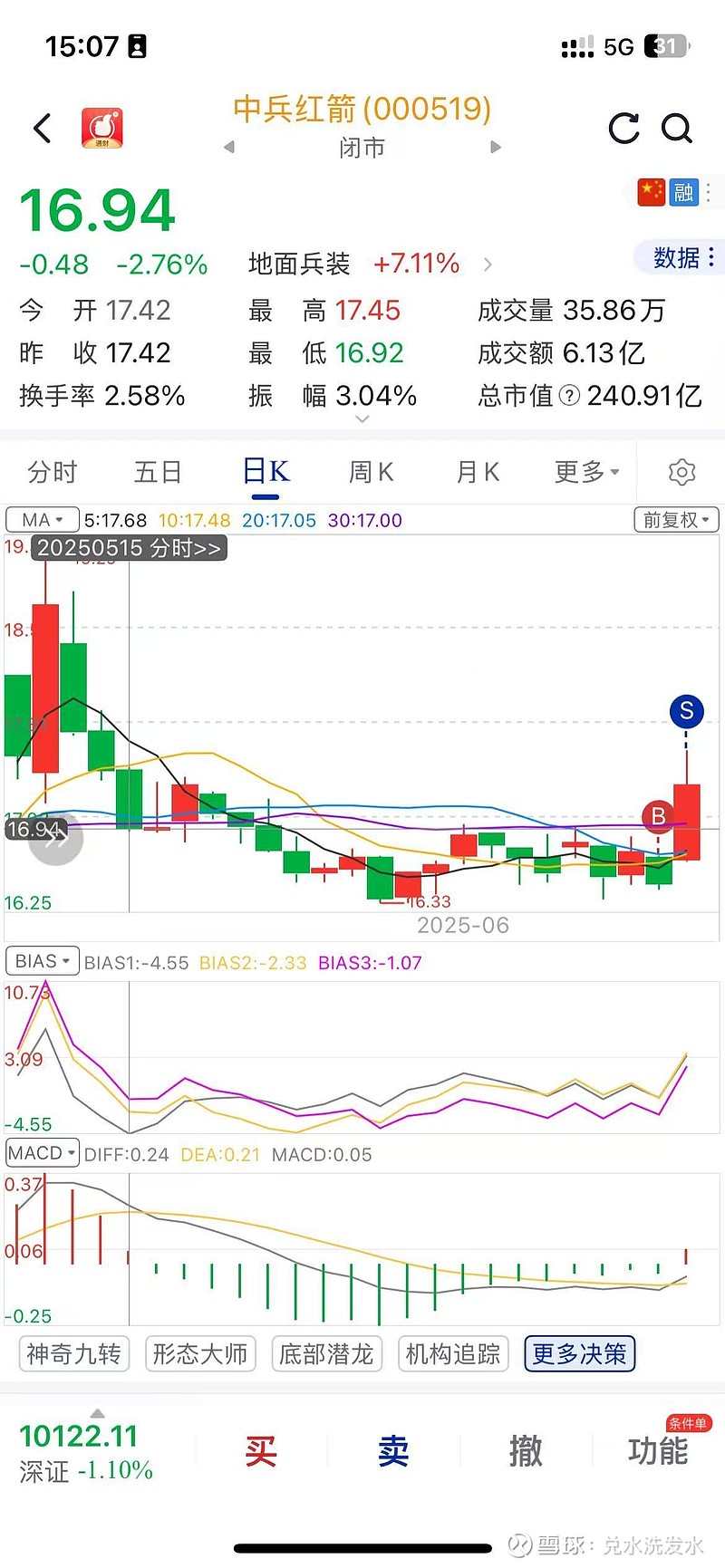The width and height of the screenshot is (725, 1568).
Task: Refresh the stock quote
Action: (623, 129)
